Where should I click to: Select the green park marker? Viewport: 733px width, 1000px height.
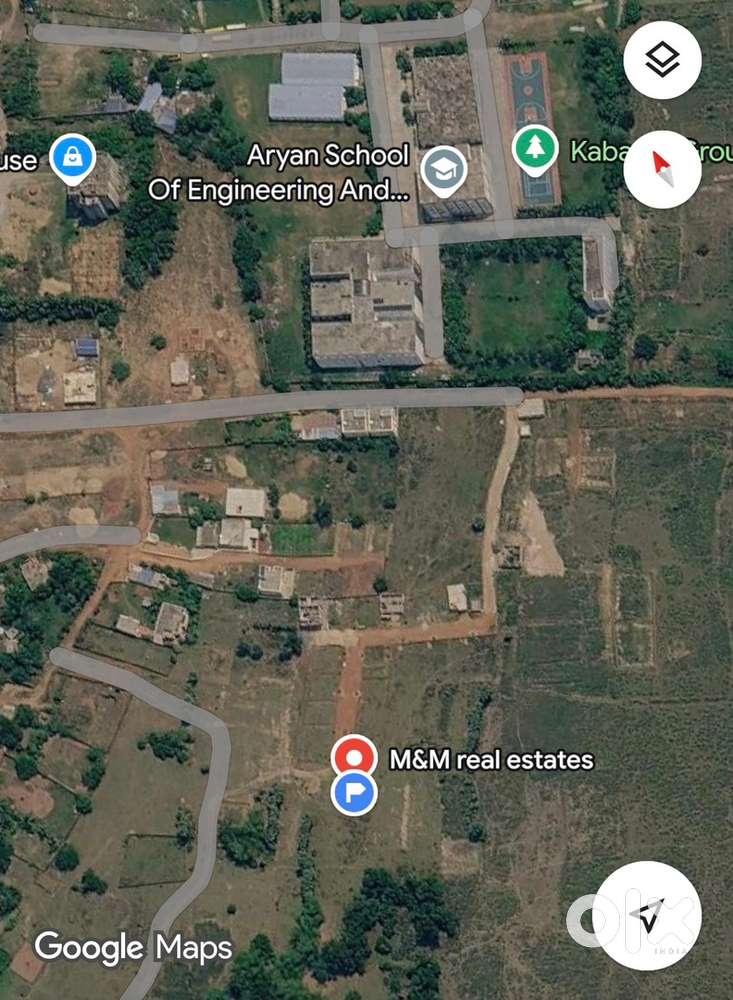(x=535, y=151)
